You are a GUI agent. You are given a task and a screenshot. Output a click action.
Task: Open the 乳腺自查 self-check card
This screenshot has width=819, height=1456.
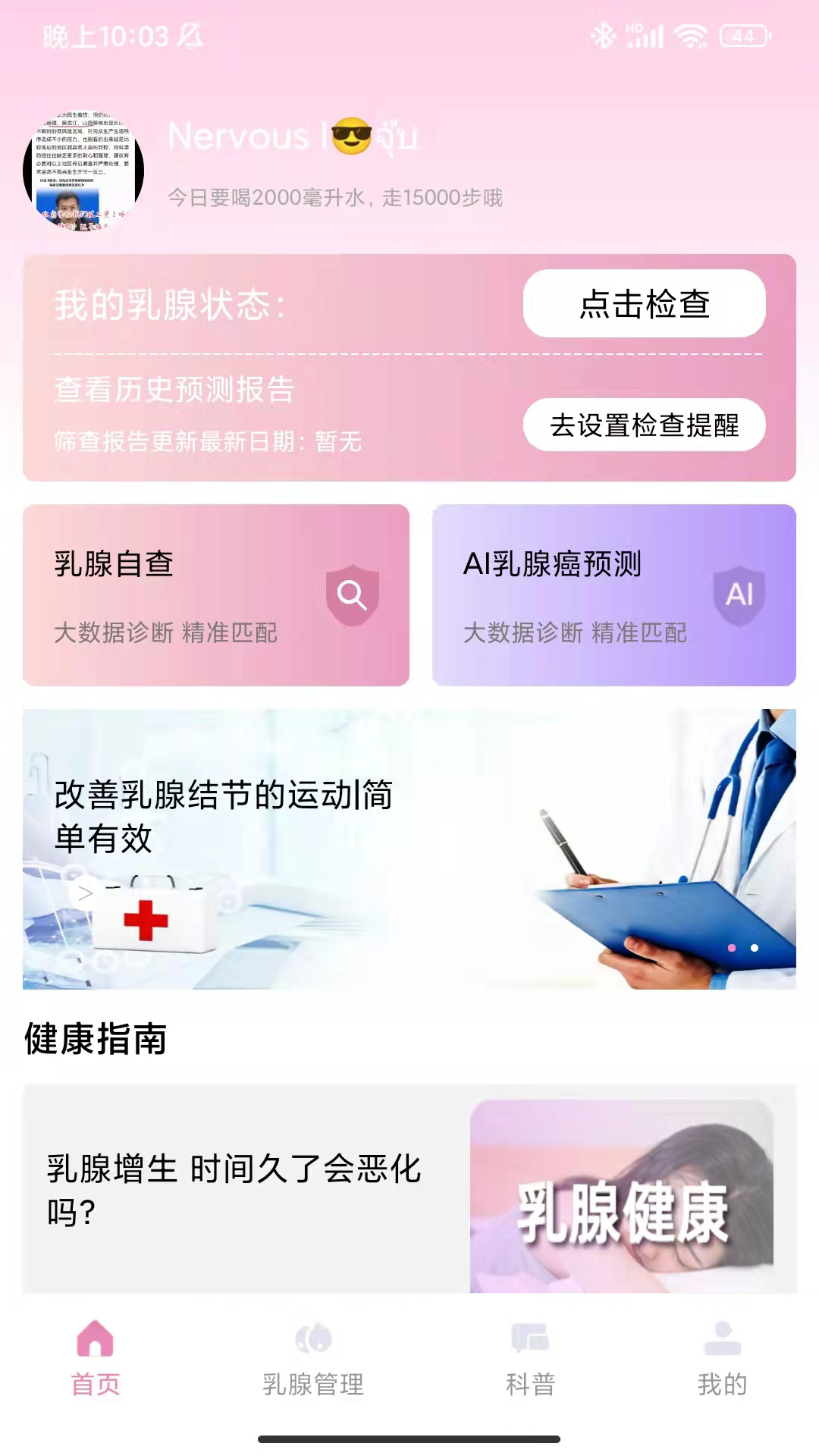point(216,595)
